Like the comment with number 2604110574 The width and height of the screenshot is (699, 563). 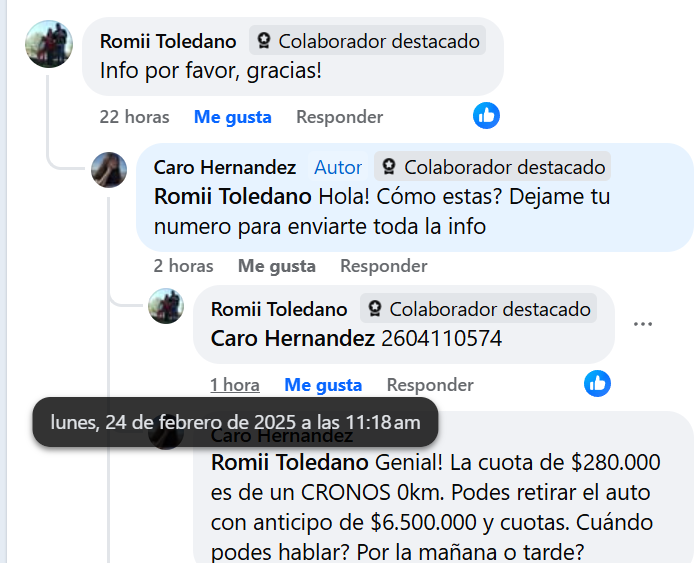click(323, 385)
